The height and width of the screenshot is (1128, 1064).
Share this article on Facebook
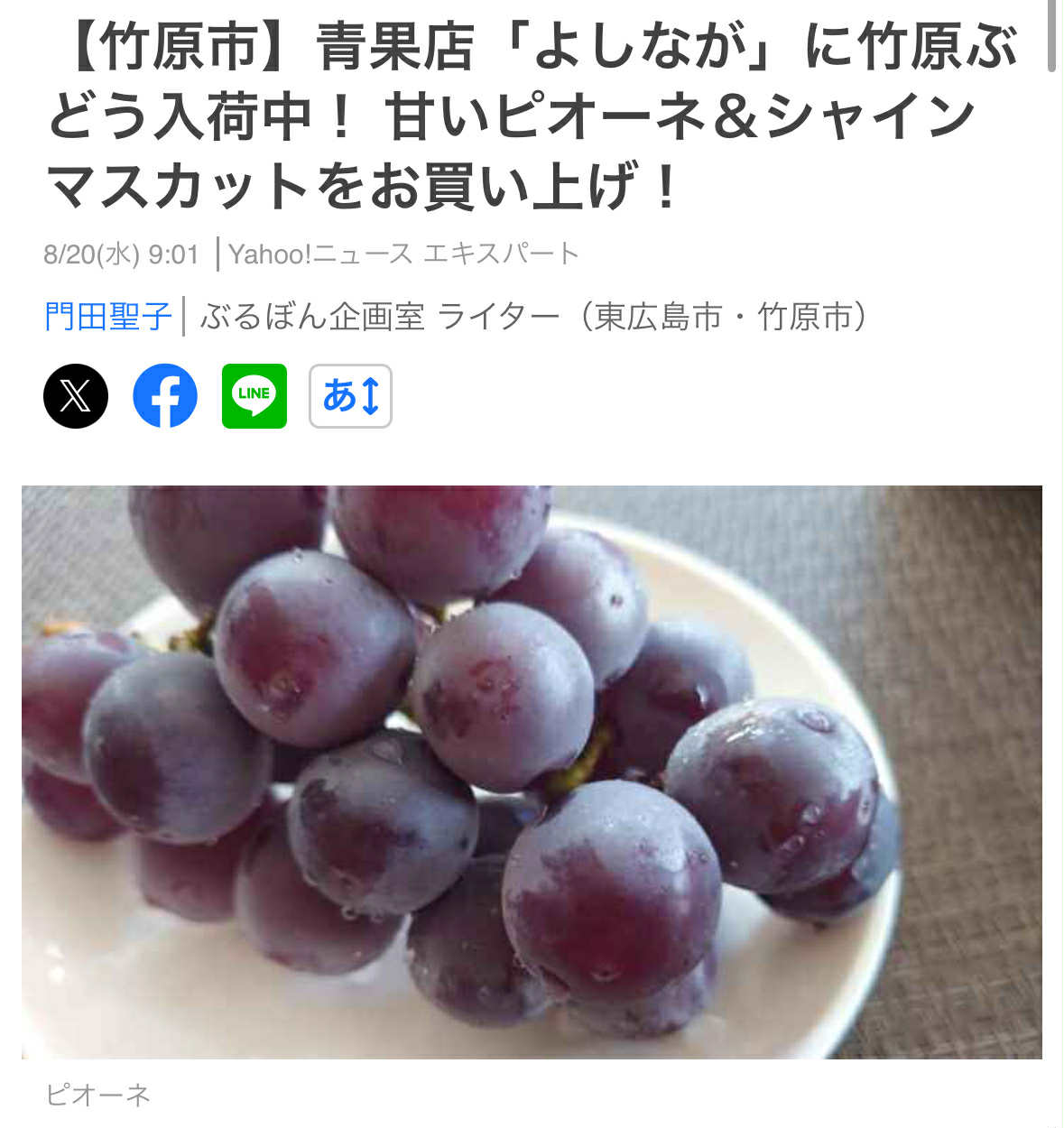(165, 396)
